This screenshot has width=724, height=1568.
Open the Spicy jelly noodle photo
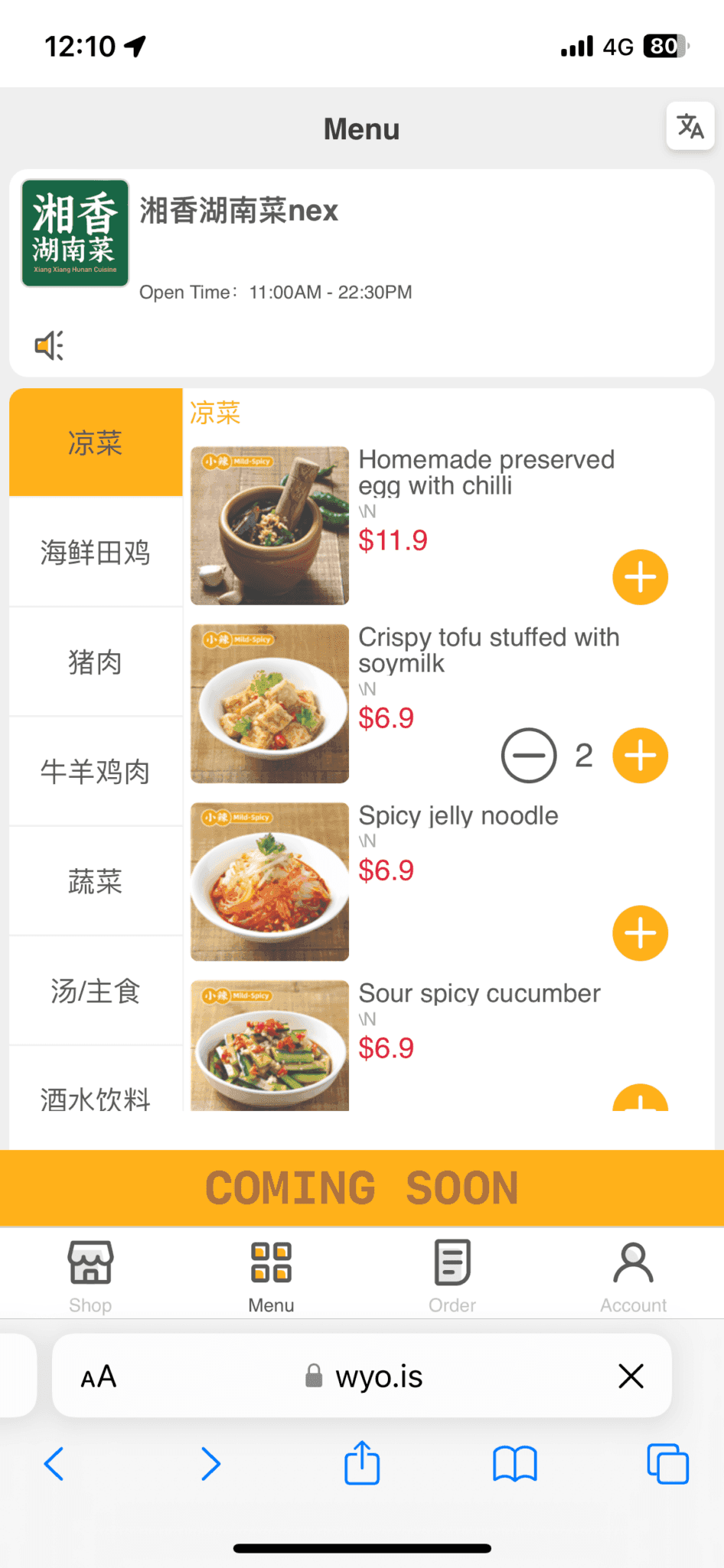(269, 881)
